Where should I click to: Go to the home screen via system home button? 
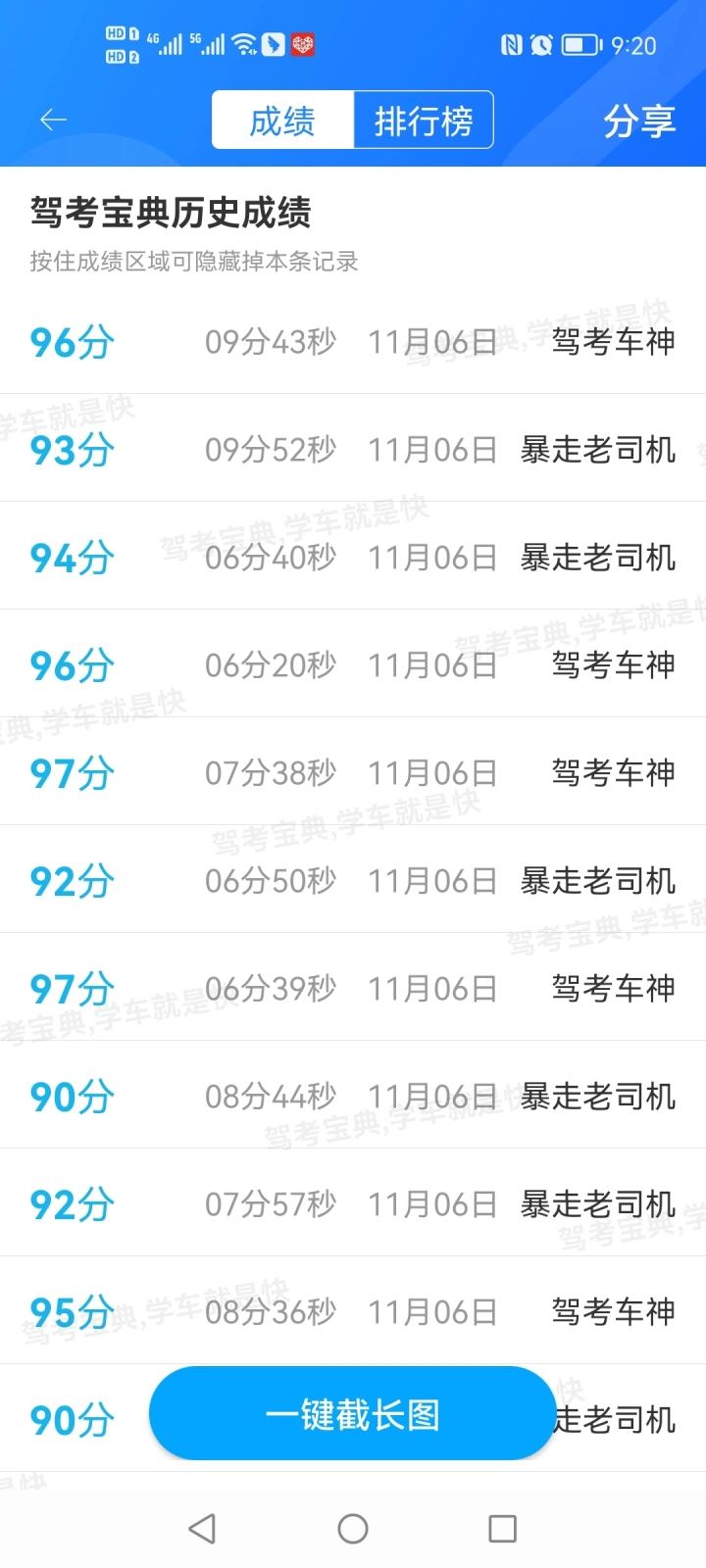point(353,1529)
